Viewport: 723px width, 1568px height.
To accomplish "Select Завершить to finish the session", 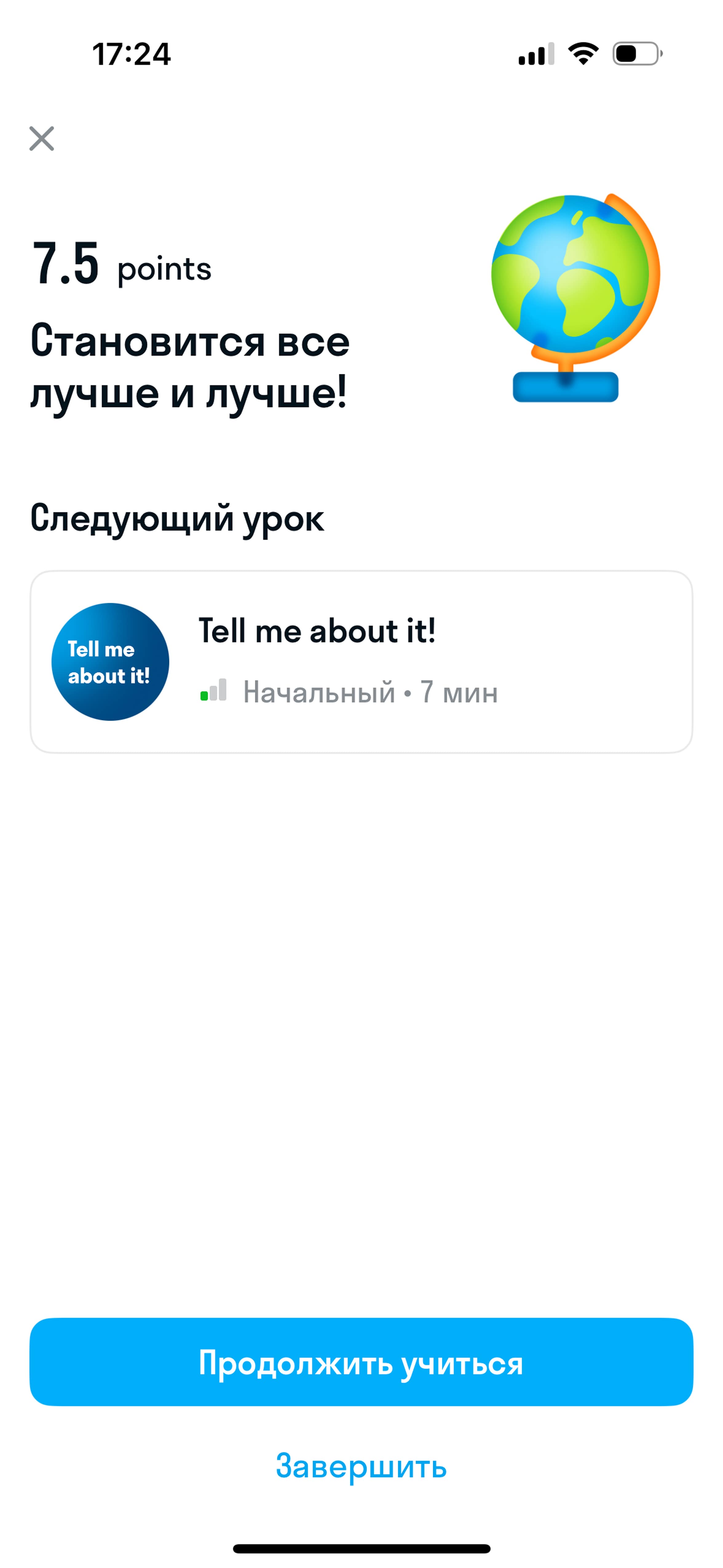I will (361, 1465).
